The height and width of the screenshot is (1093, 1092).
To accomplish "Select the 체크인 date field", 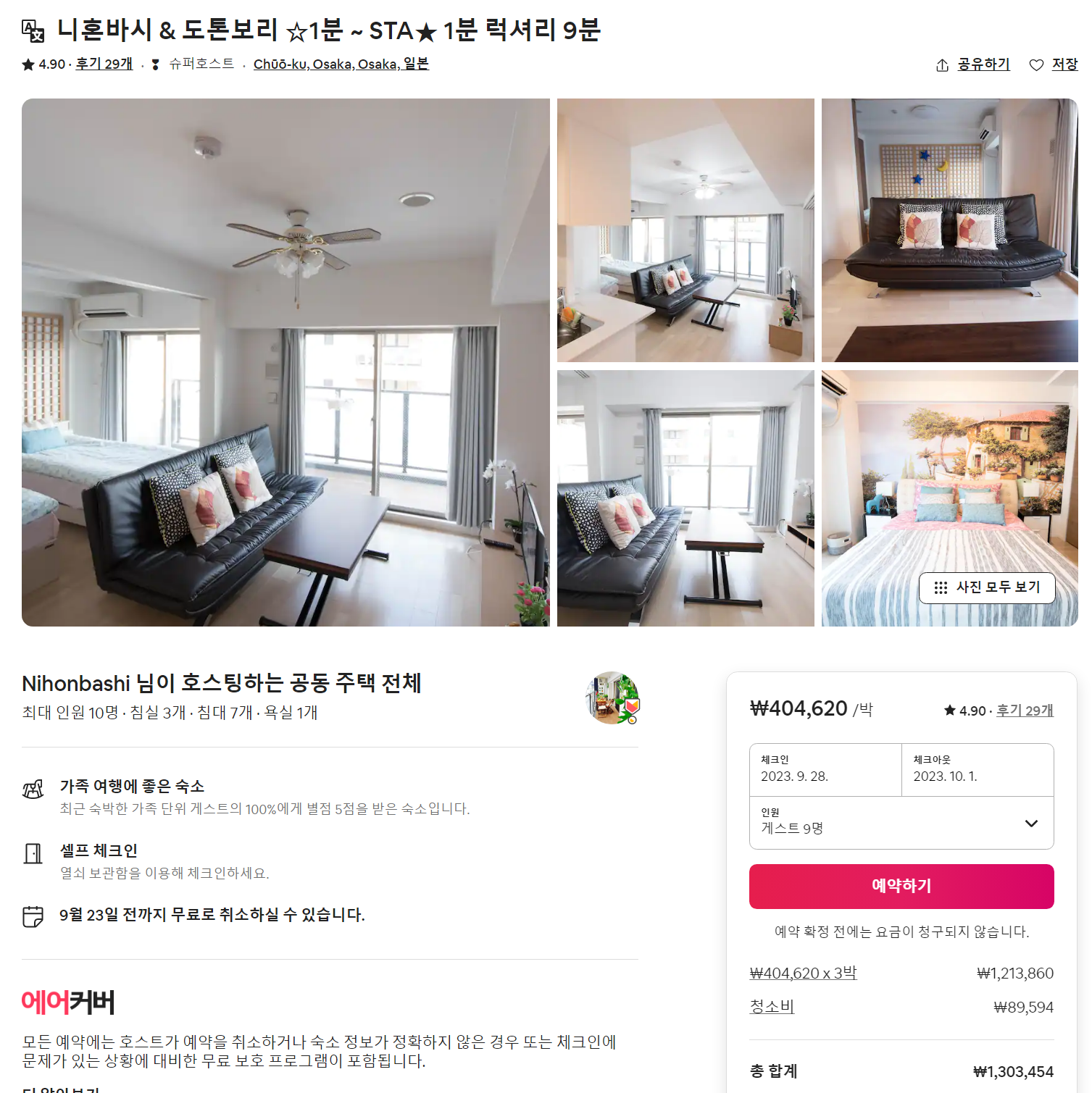I will click(x=825, y=770).
